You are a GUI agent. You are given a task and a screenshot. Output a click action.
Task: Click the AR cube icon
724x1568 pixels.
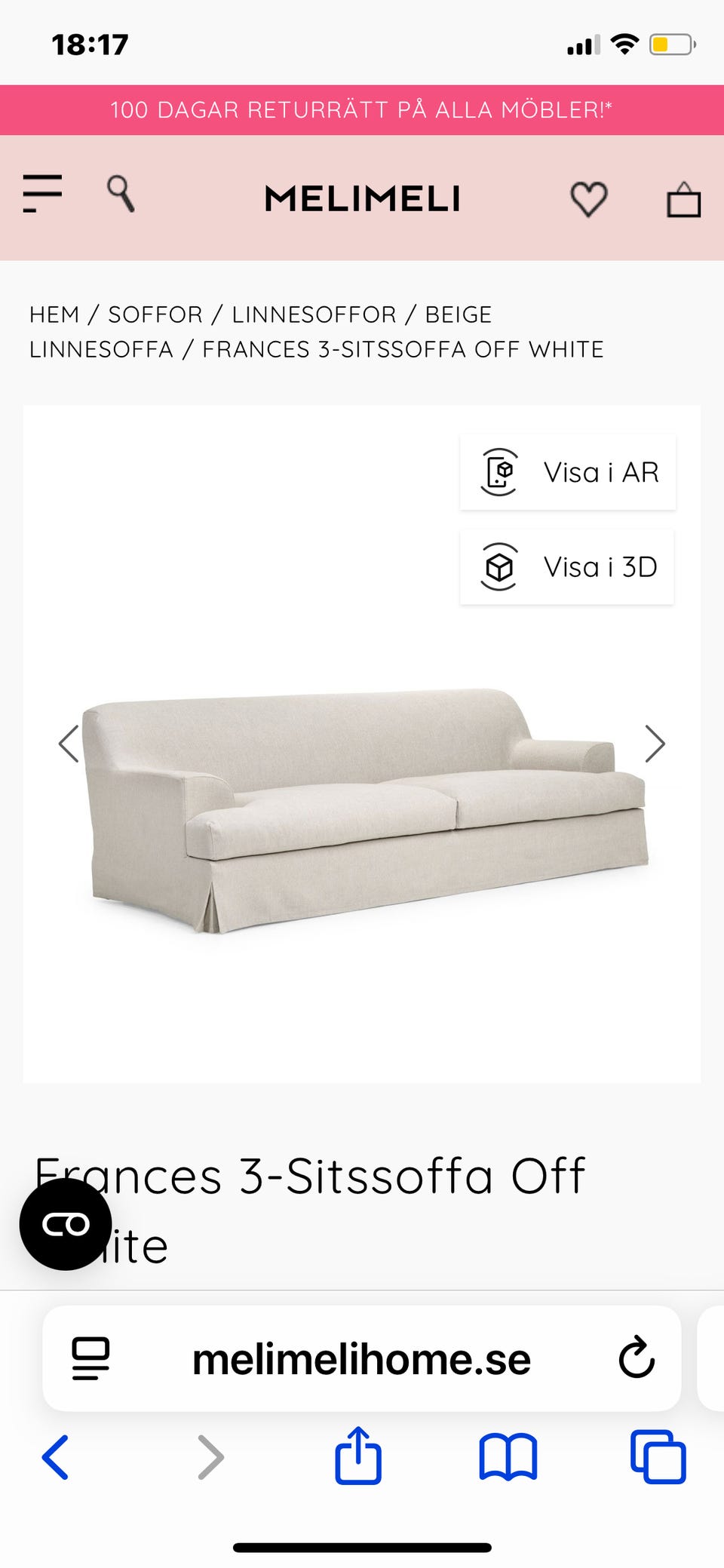coord(500,472)
